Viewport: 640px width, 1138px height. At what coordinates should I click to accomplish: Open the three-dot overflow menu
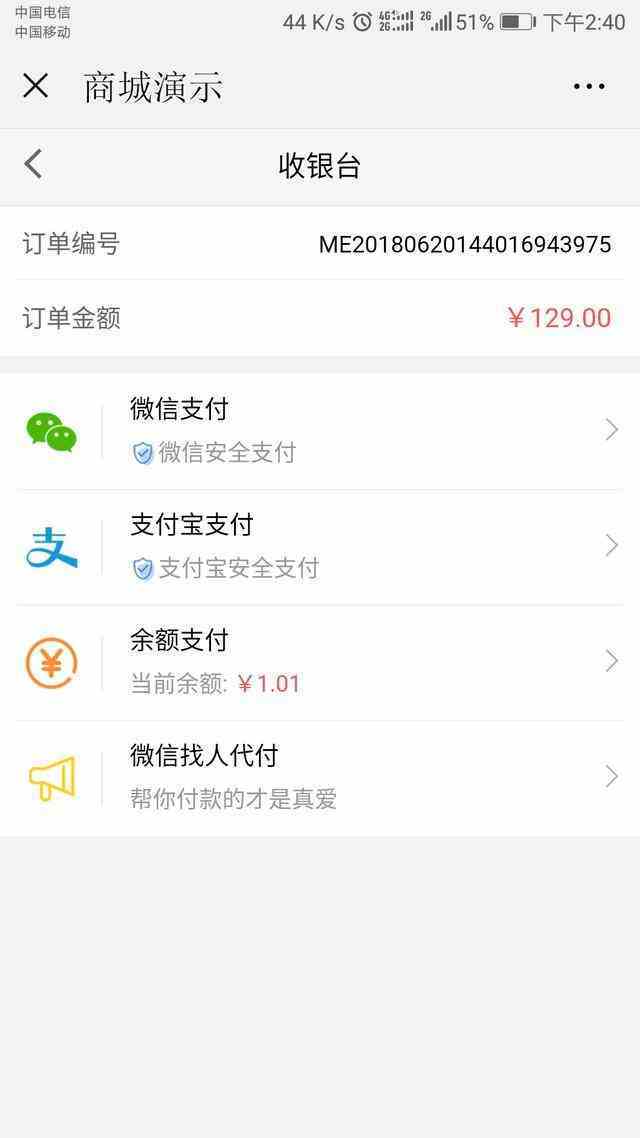coord(589,87)
